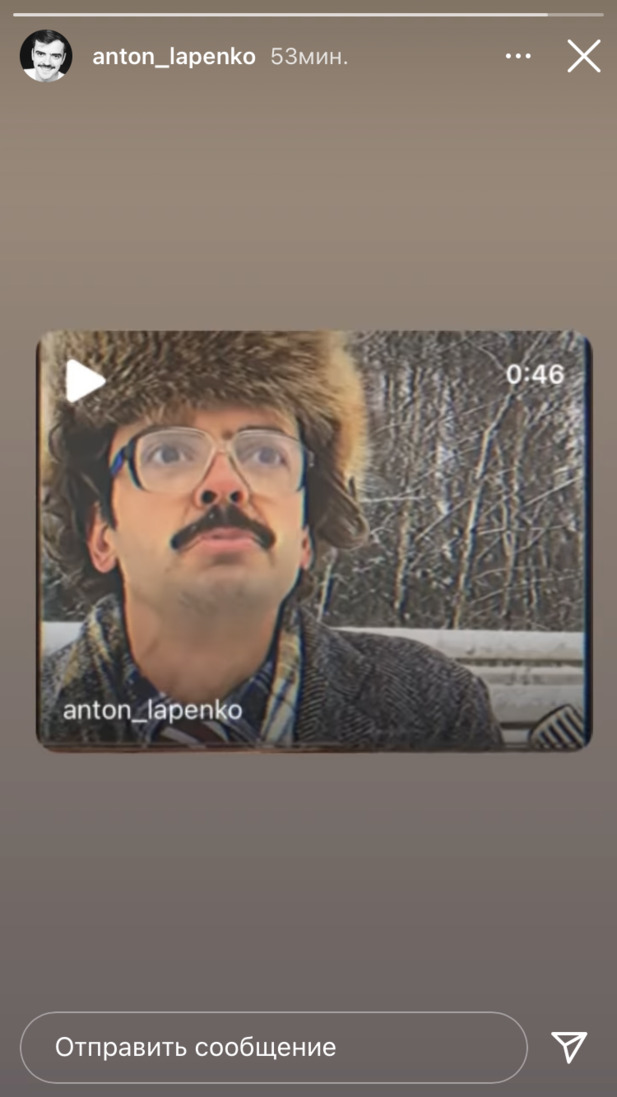Open the shared video post tile
Screen dimensions: 617x1097
[x=314, y=540]
